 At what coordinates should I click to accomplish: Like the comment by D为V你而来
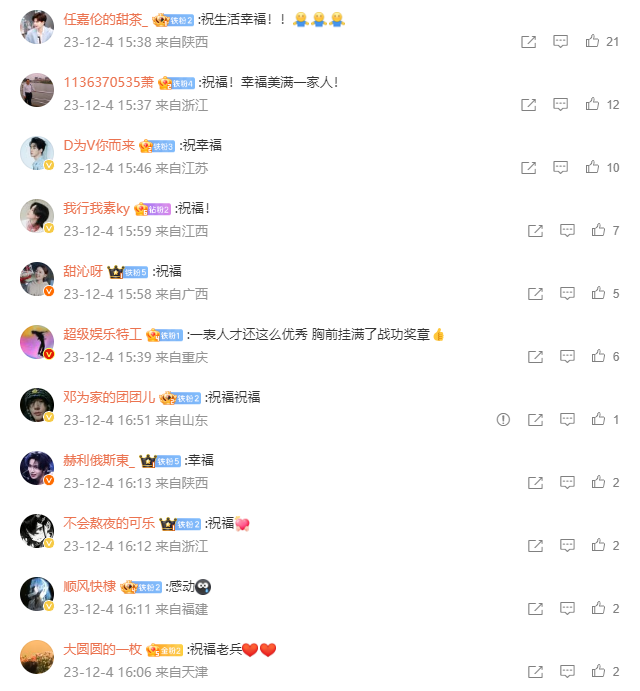(593, 167)
